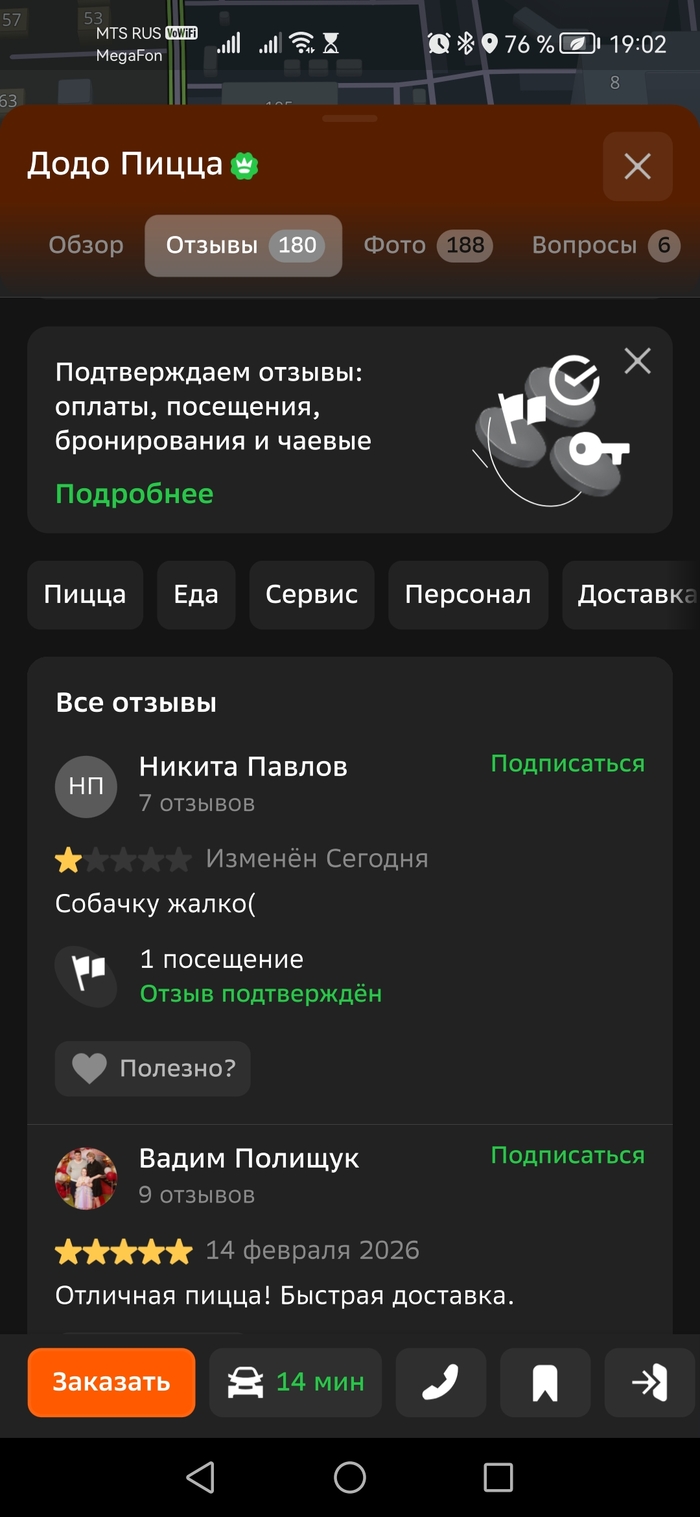The width and height of the screenshot is (700, 1517).
Task: Select the Еда filter chip
Action: pos(196,594)
